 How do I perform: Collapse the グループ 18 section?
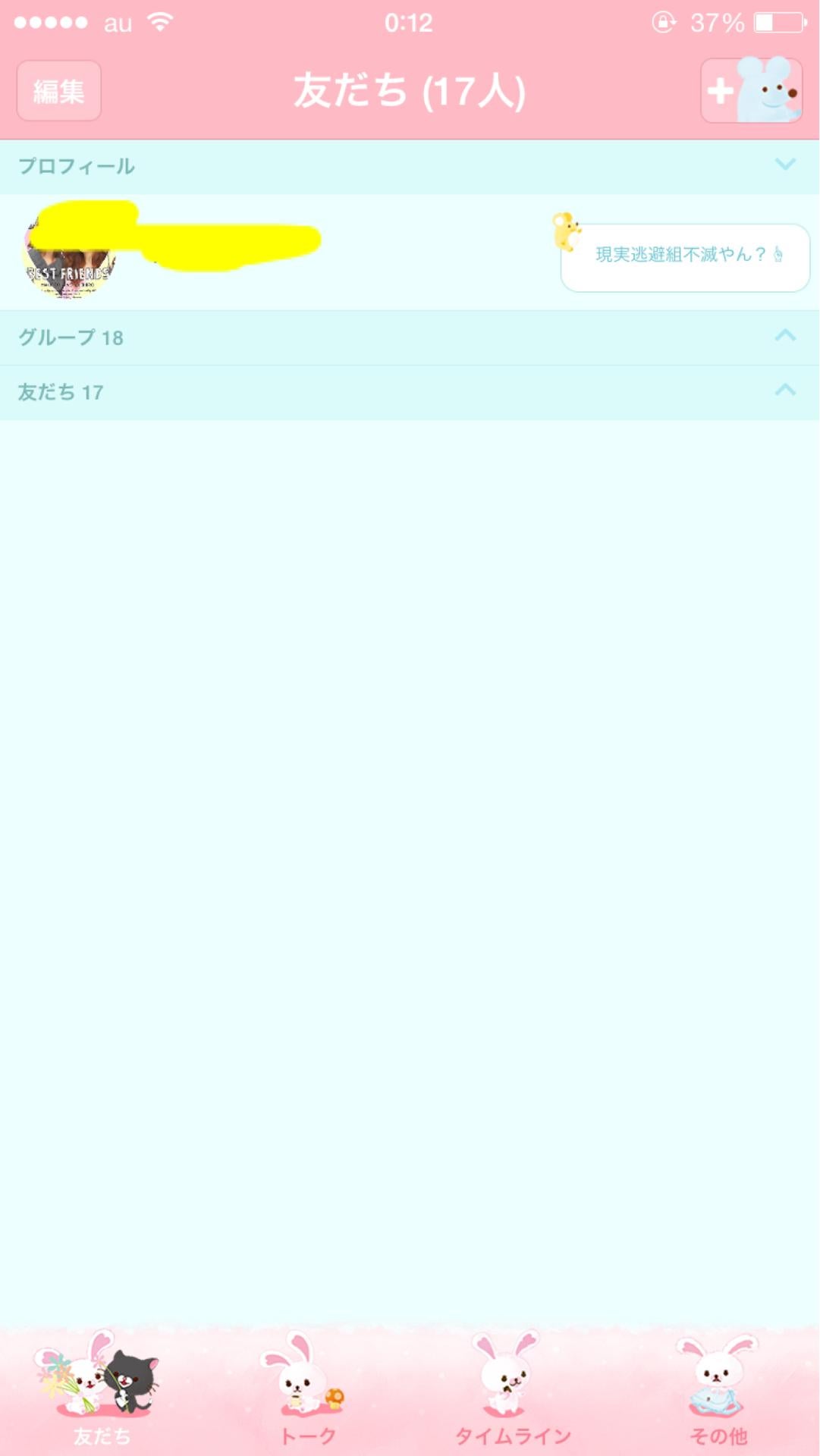(785, 337)
